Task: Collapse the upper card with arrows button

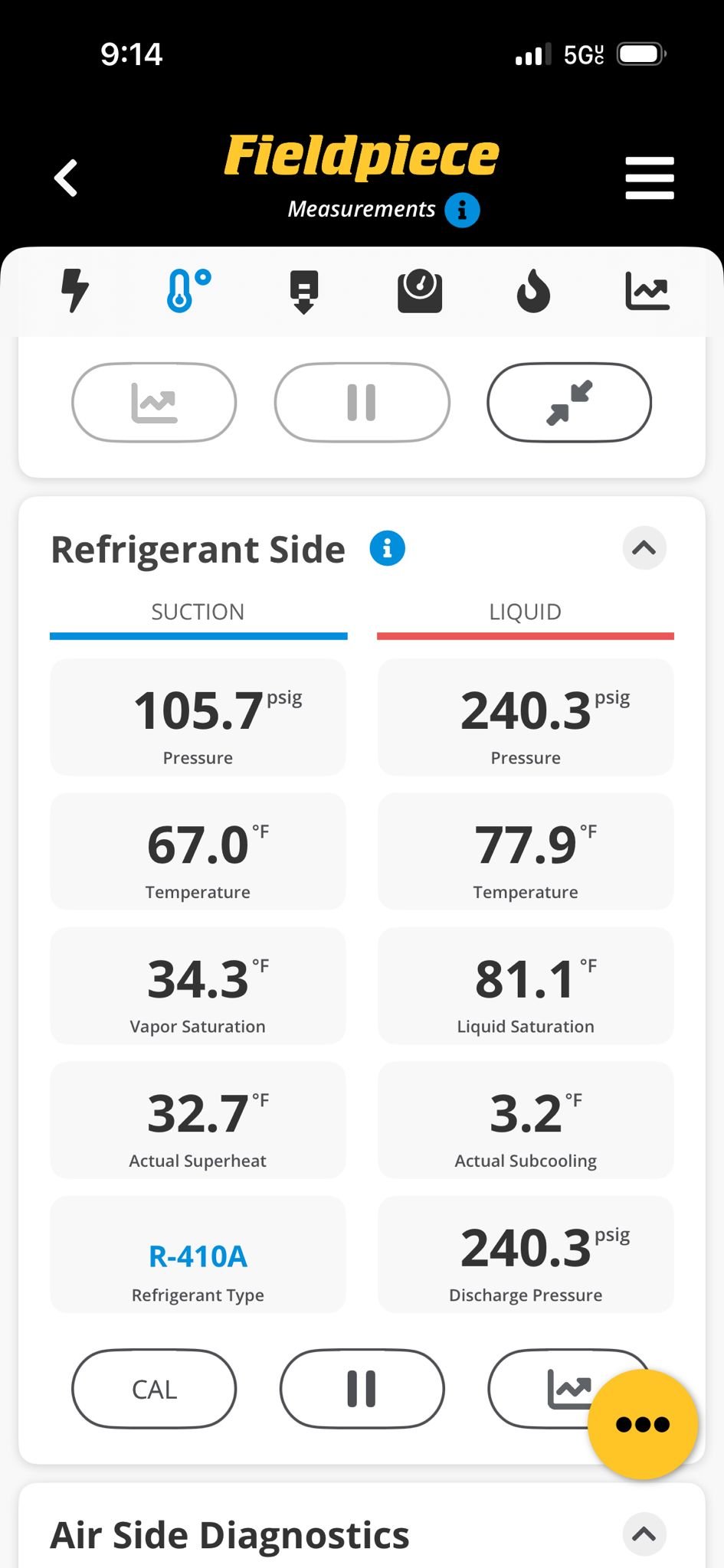Action: 569,403
